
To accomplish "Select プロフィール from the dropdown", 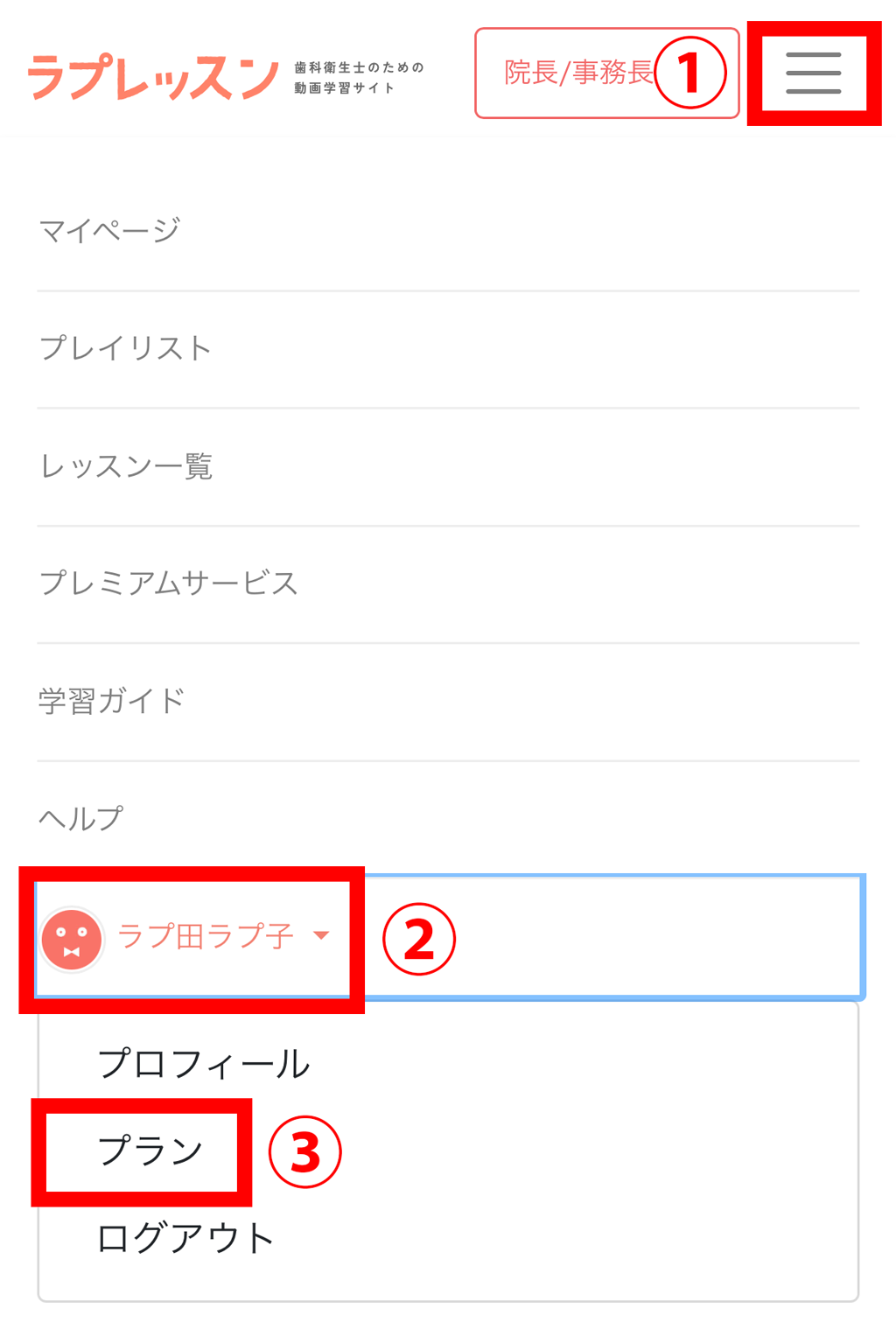I will click(x=203, y=1064).
